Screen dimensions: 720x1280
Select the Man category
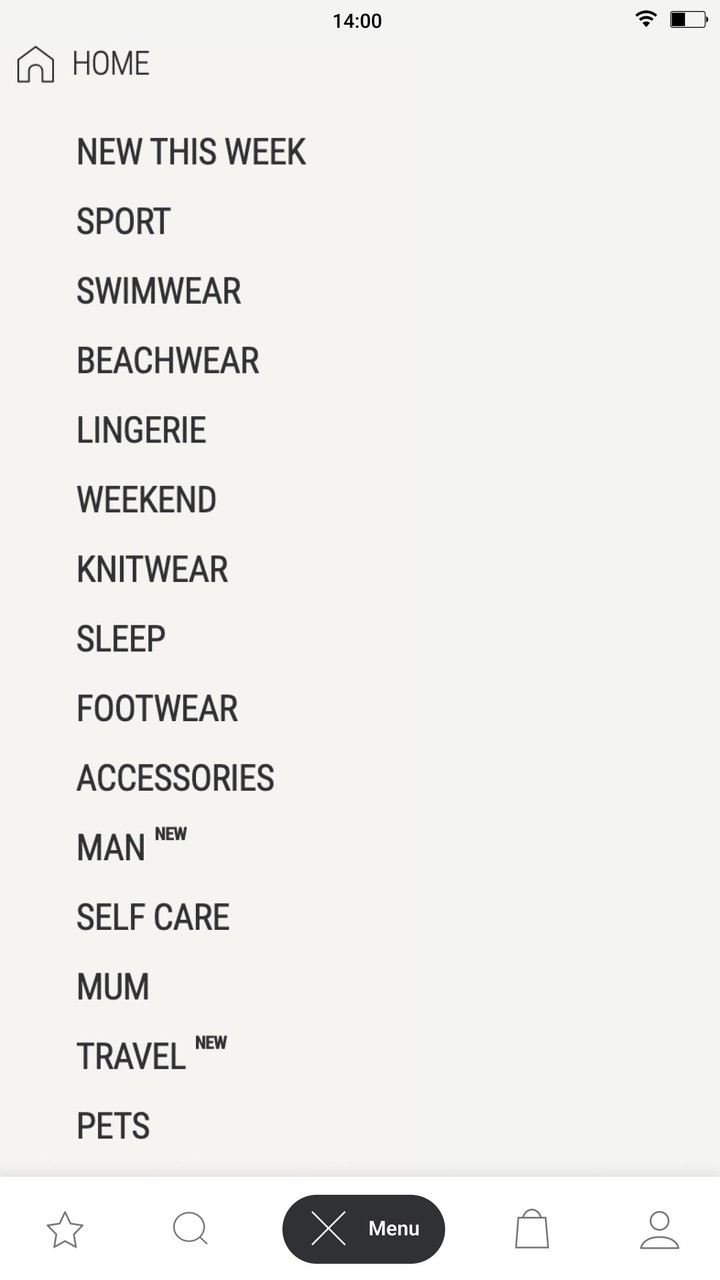112,848
